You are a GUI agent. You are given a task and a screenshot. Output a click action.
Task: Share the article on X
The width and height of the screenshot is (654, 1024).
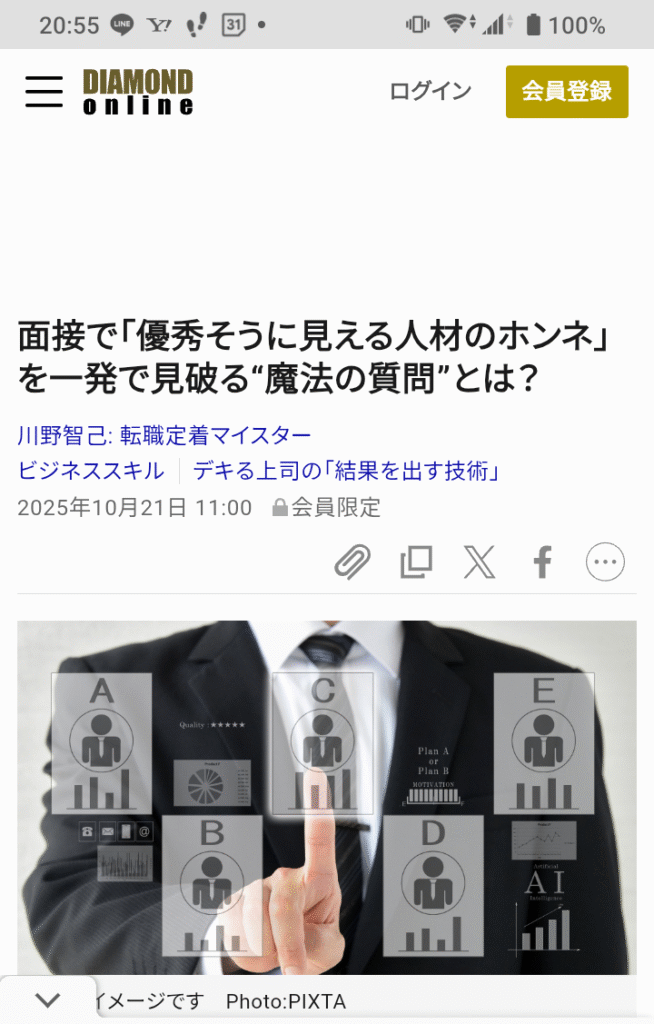pyautogui.click(x=479, y=563)
